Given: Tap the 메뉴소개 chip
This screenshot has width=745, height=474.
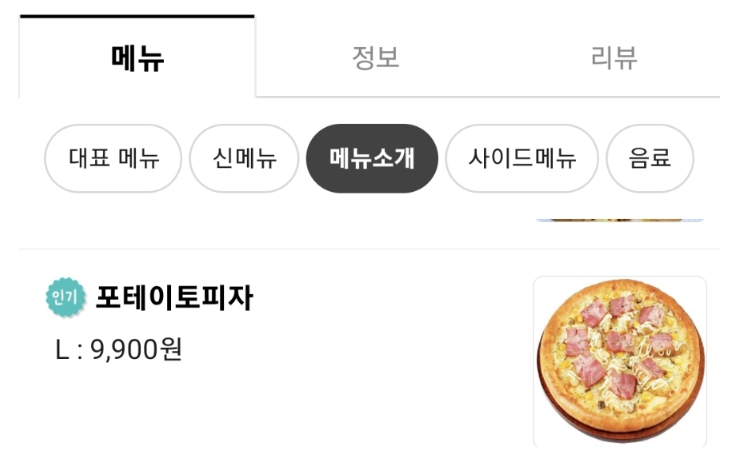Looking at the screenshot, I should [x=372, y=158].
